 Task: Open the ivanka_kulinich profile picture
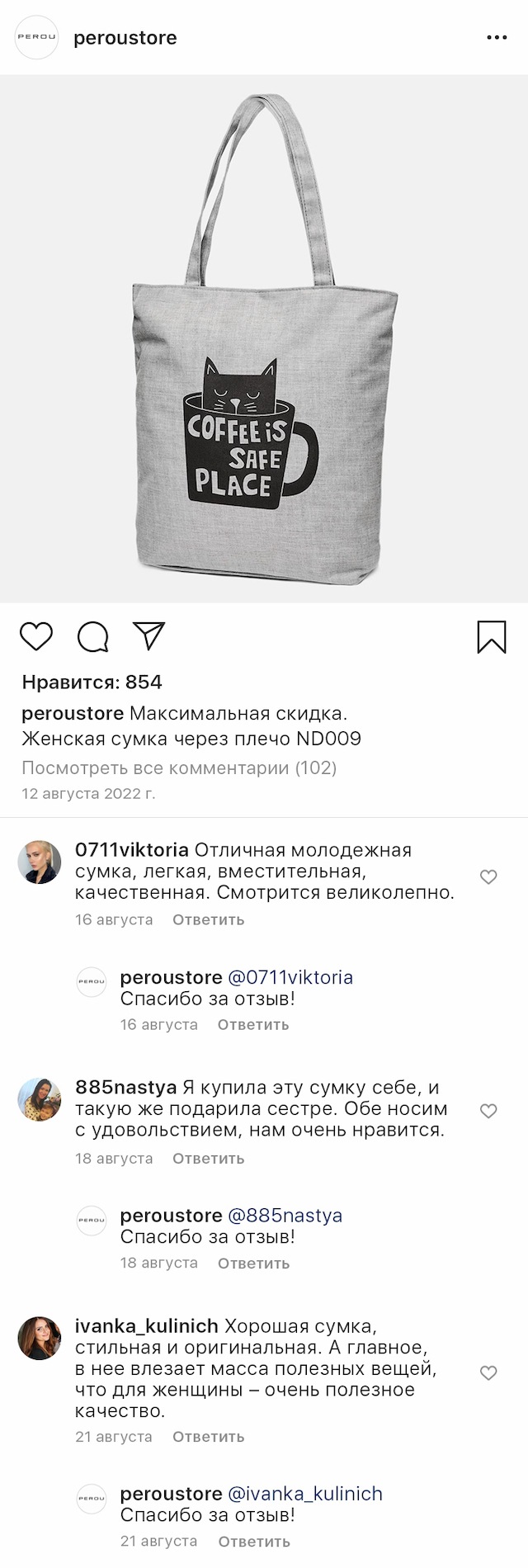coord(40,1338)
